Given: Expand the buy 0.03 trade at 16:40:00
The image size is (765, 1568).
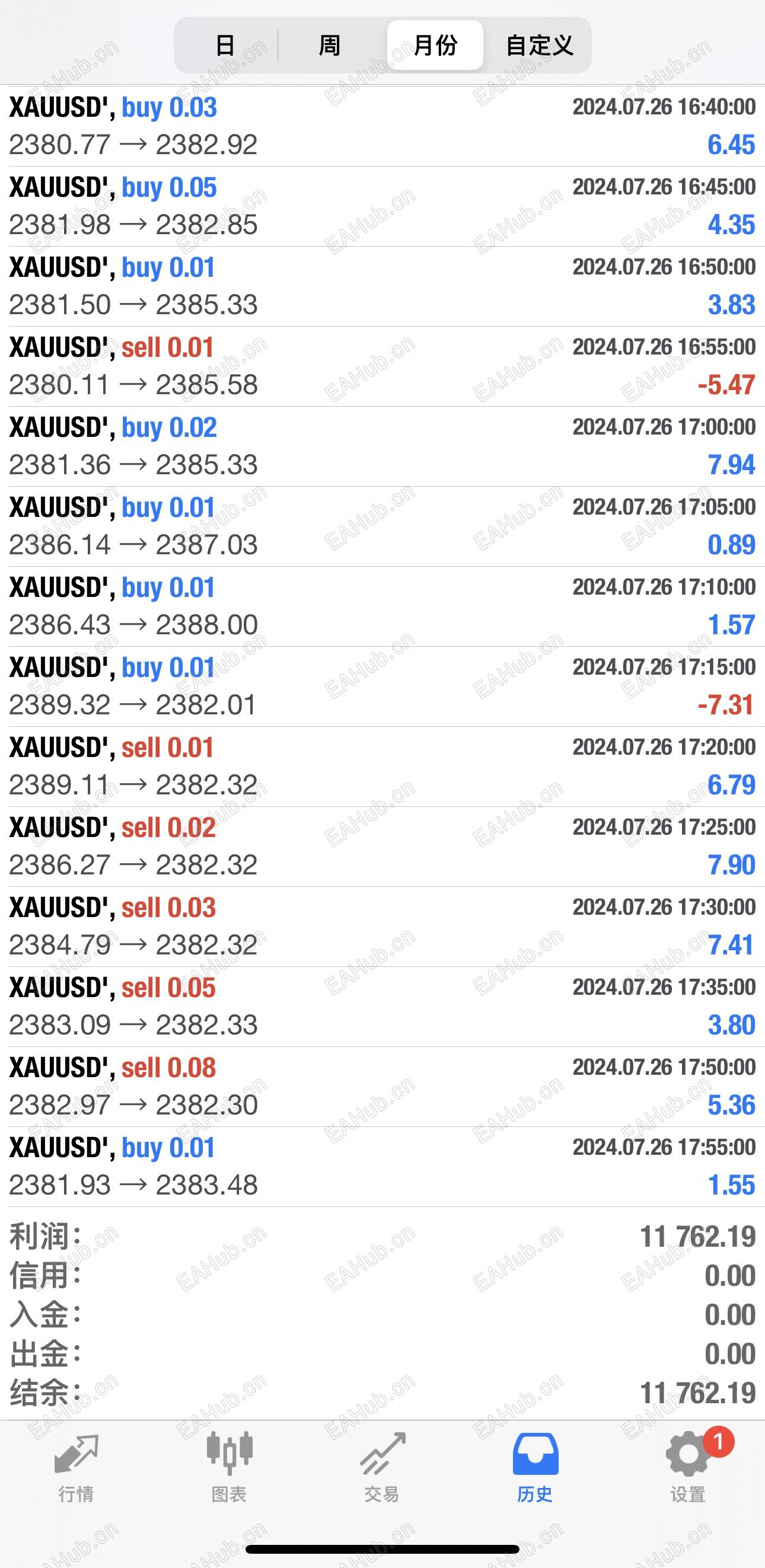Looking at the screenshot, I should [383, 126].
